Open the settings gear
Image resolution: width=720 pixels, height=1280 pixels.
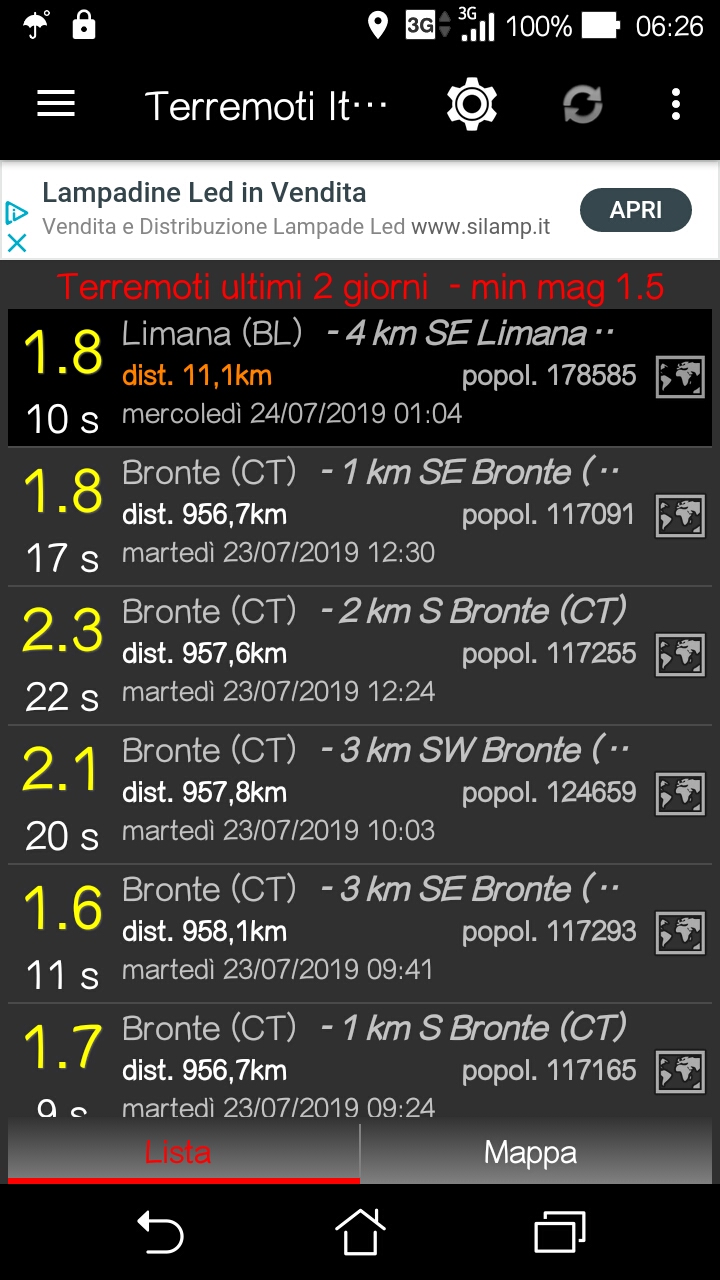472,104
